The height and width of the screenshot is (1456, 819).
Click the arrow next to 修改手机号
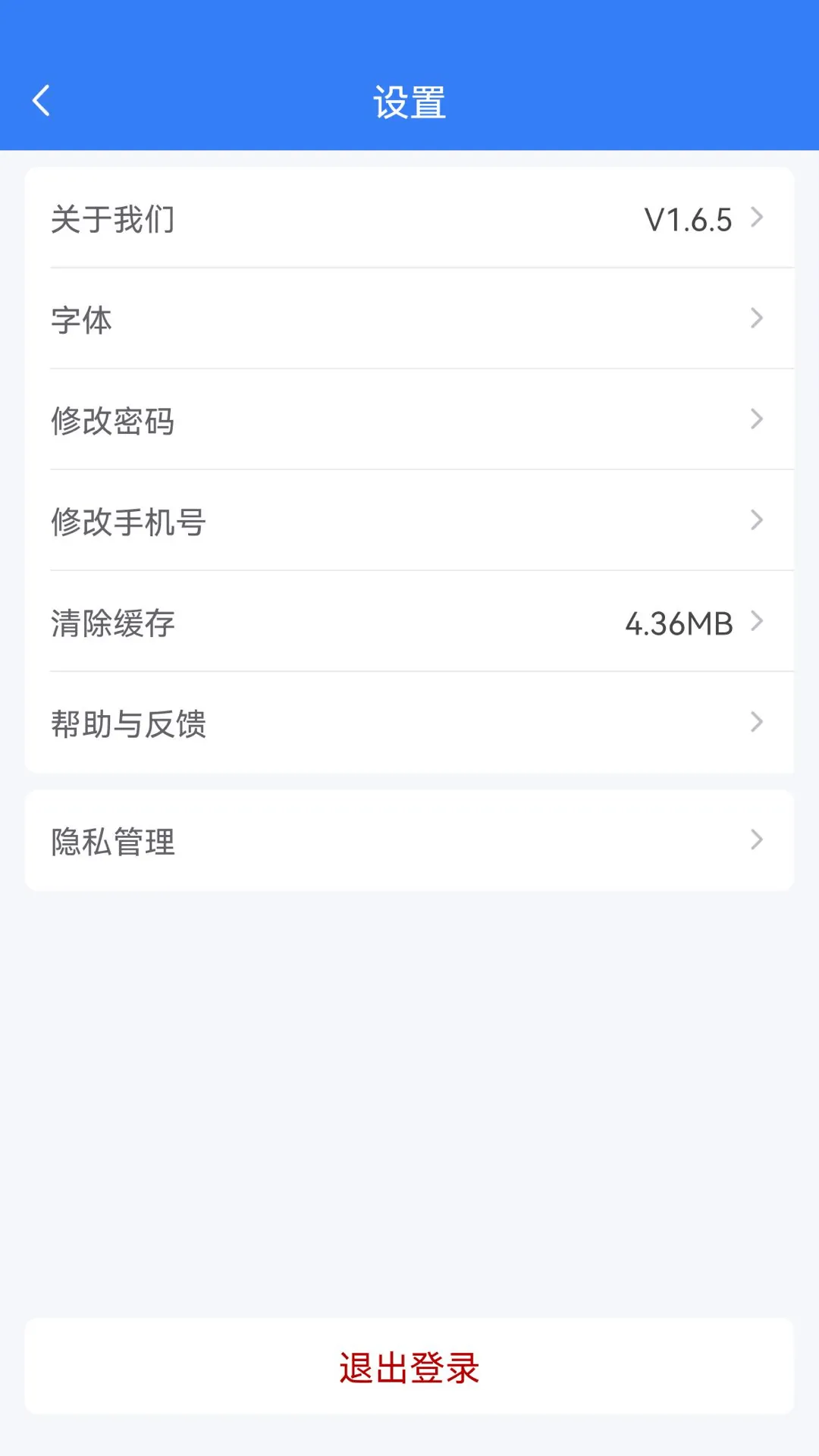pos(756,520)
